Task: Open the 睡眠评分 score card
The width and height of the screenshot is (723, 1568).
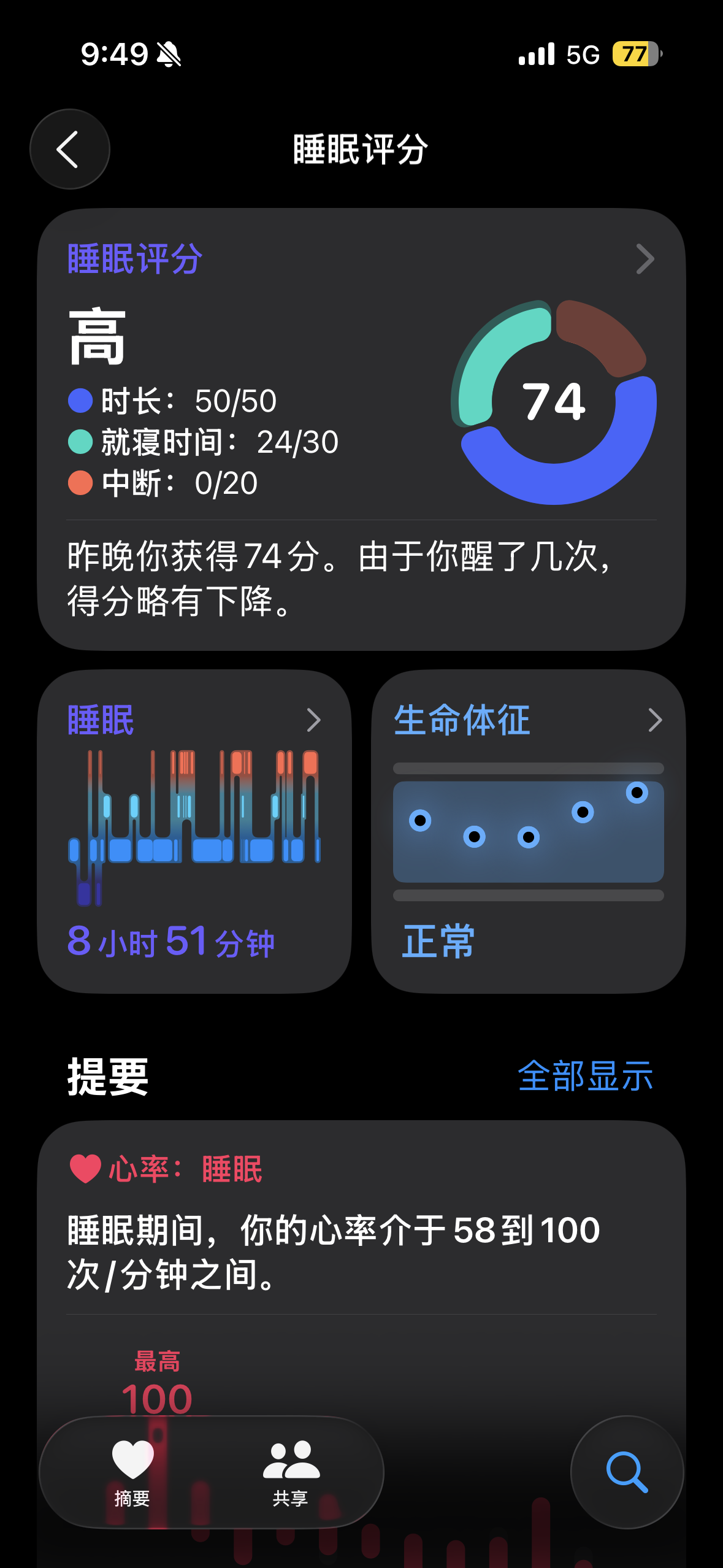Action: (x=361, y=429)
